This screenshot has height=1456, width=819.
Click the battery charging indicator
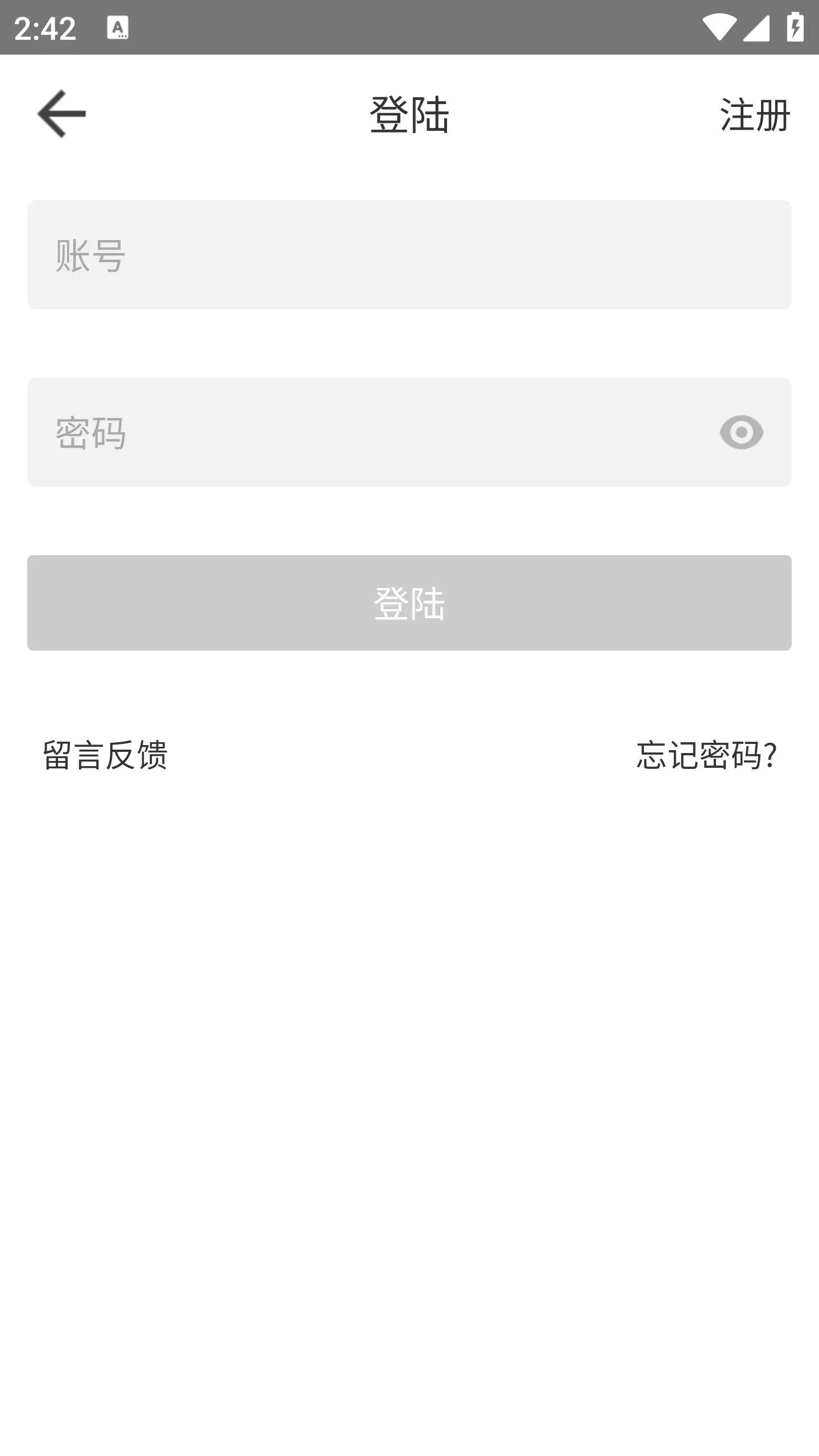tap(796, 26)
